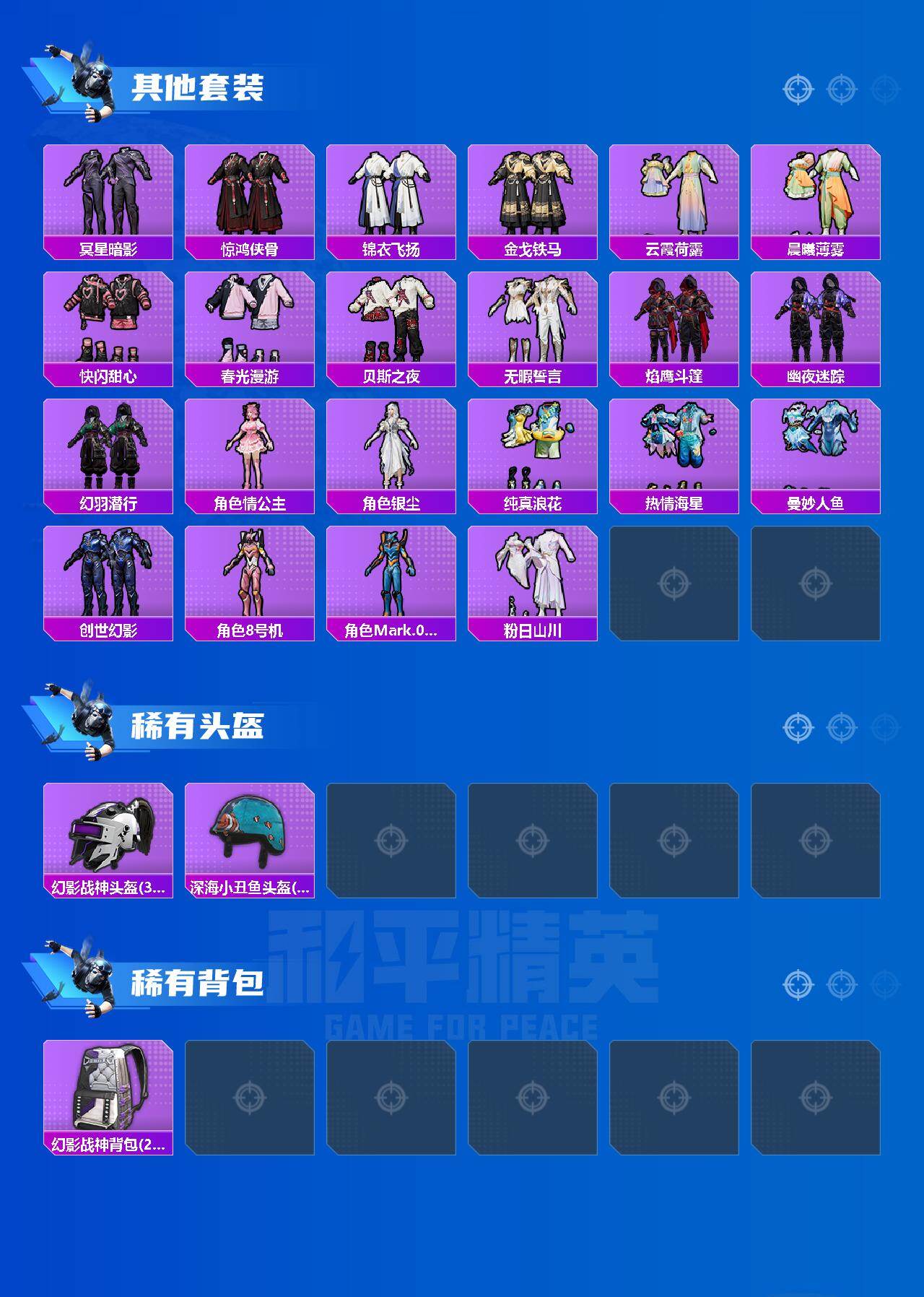The height and width of the screenshot is (1297, 924).
Task: Click the 其他套装 section title
Action: tap(200, 84)
